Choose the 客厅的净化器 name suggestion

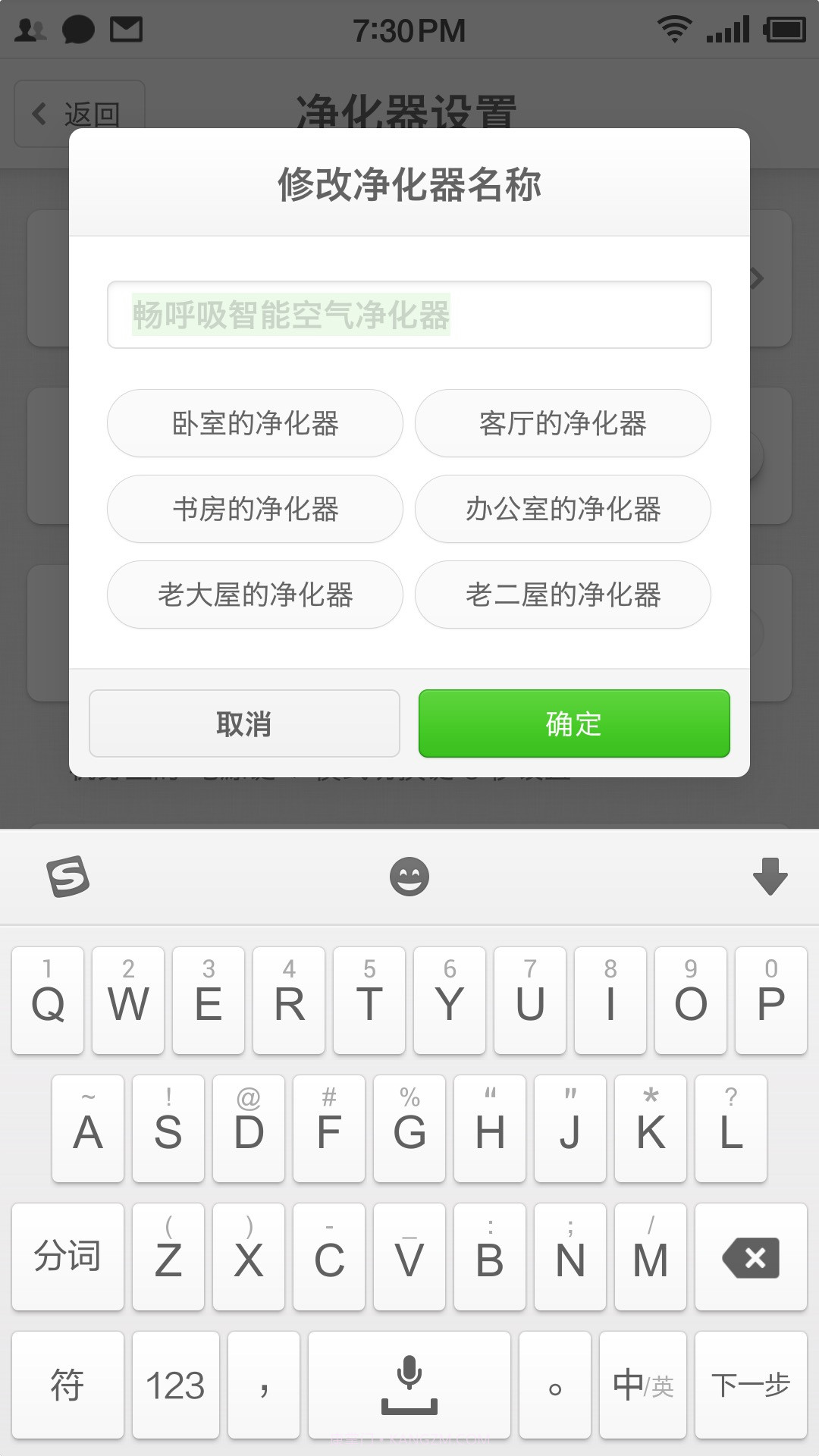pos(563,423)
